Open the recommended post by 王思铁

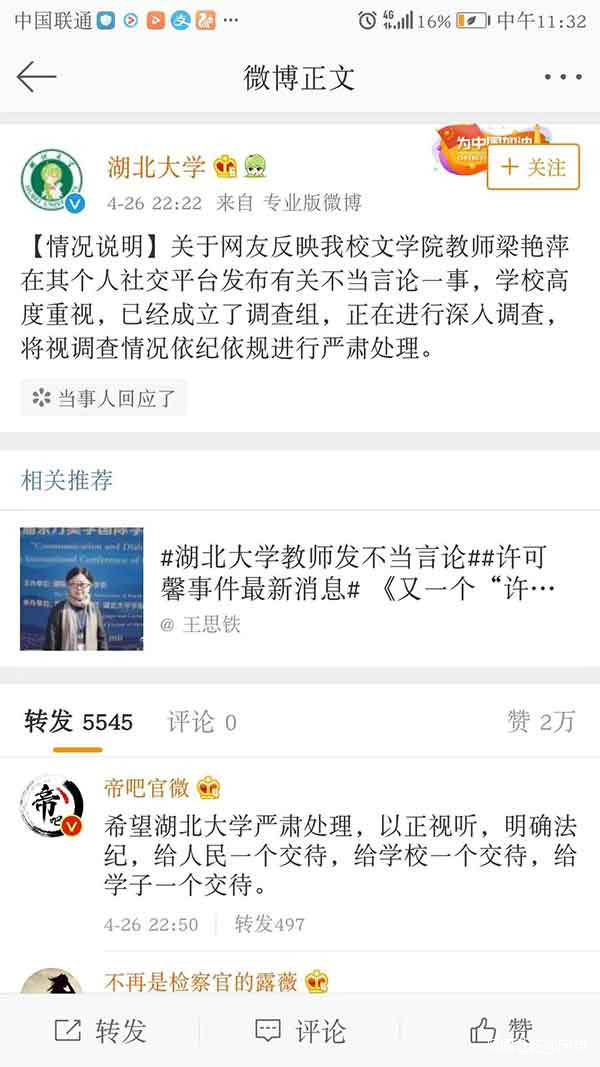[x=299, y=589]
